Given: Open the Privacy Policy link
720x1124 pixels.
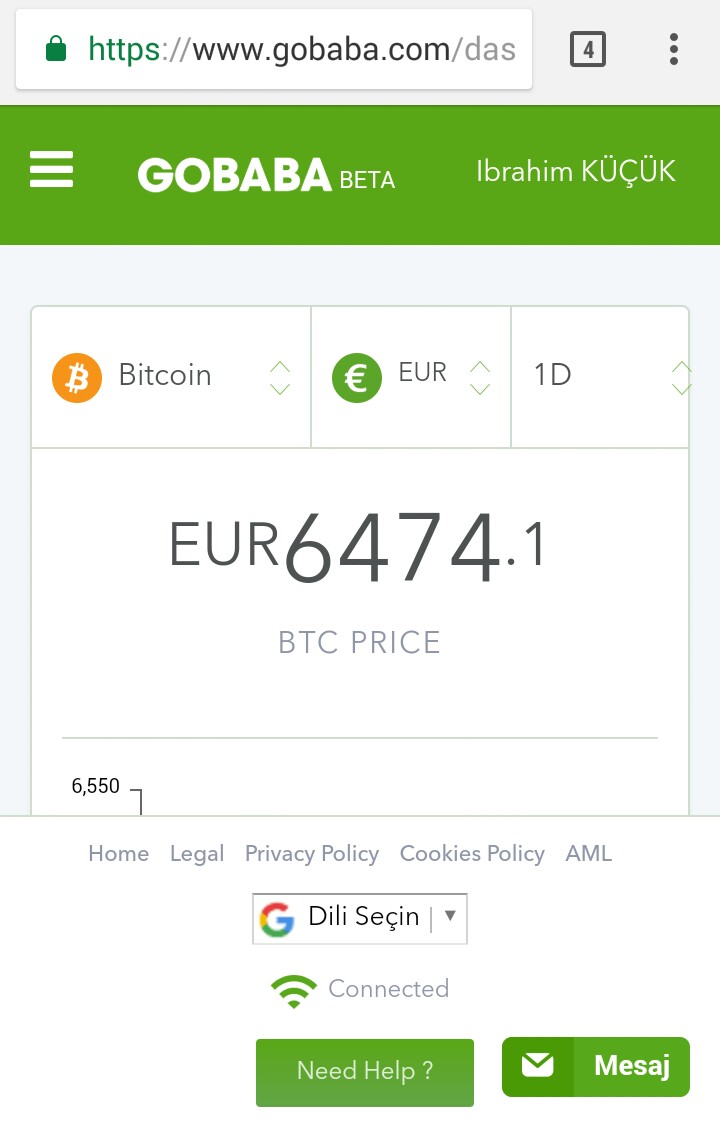Looking at the screenshot, I should click(312, 854).
